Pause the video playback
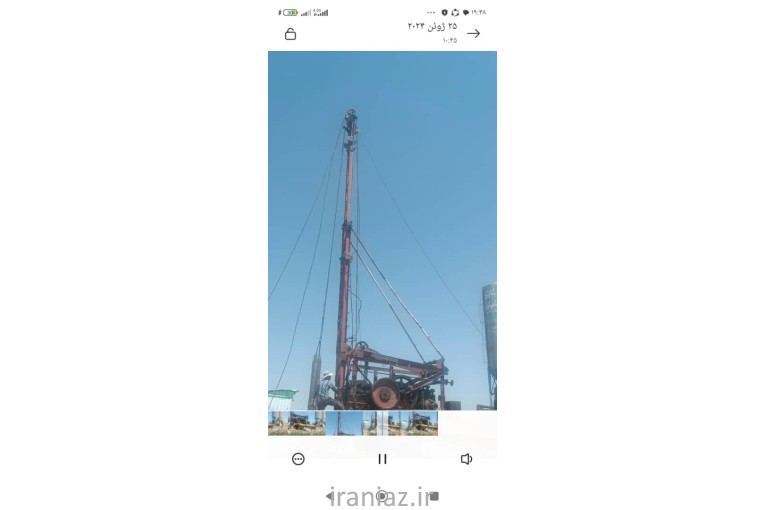The width and height of the screenshot is (765, 510). pos(382,459)
